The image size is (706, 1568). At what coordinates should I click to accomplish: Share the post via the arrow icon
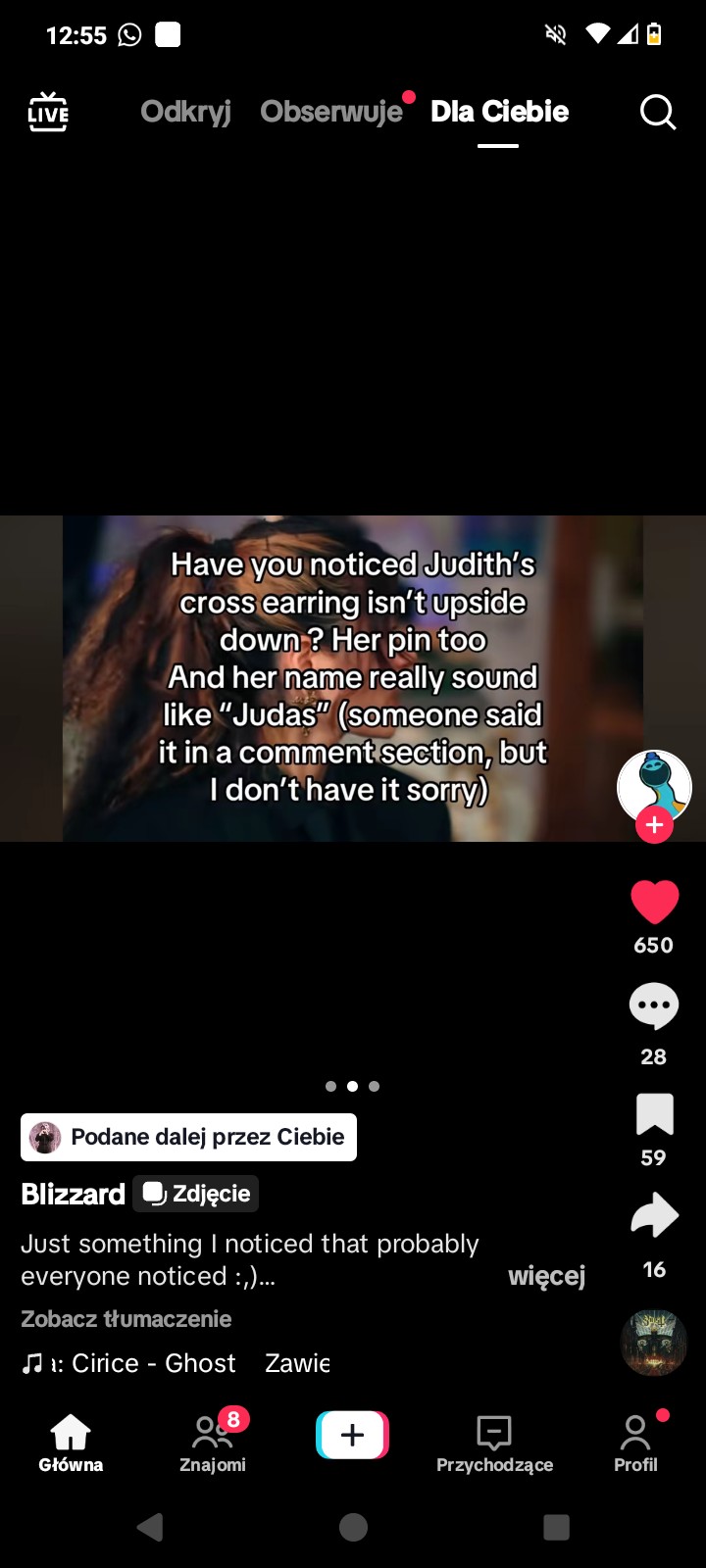pos(654,1216)
